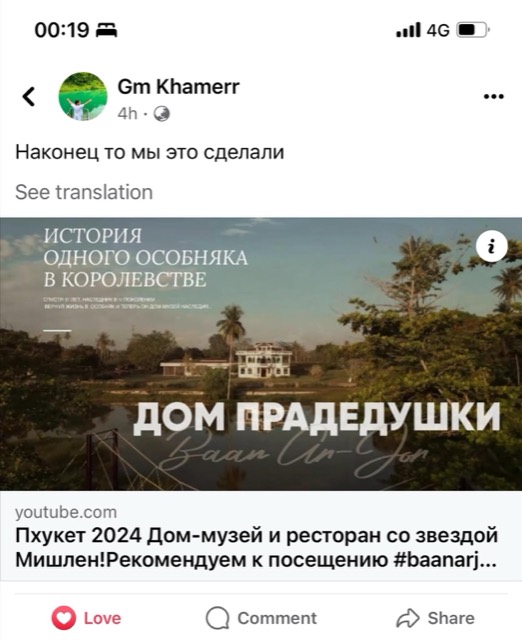The image size is (522, 640).
Task: Go back using the back arrow
Action: [29, 97]
